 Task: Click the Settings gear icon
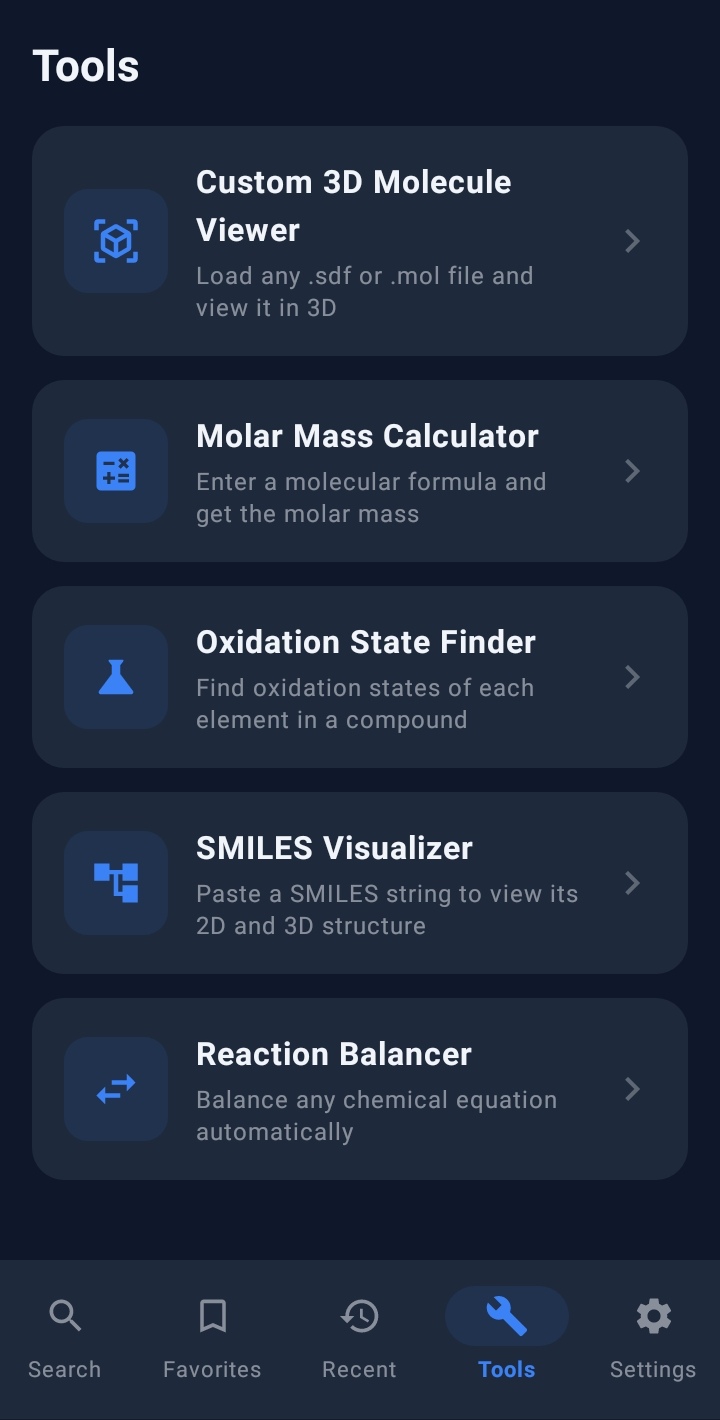click(x=653, y=1315)
